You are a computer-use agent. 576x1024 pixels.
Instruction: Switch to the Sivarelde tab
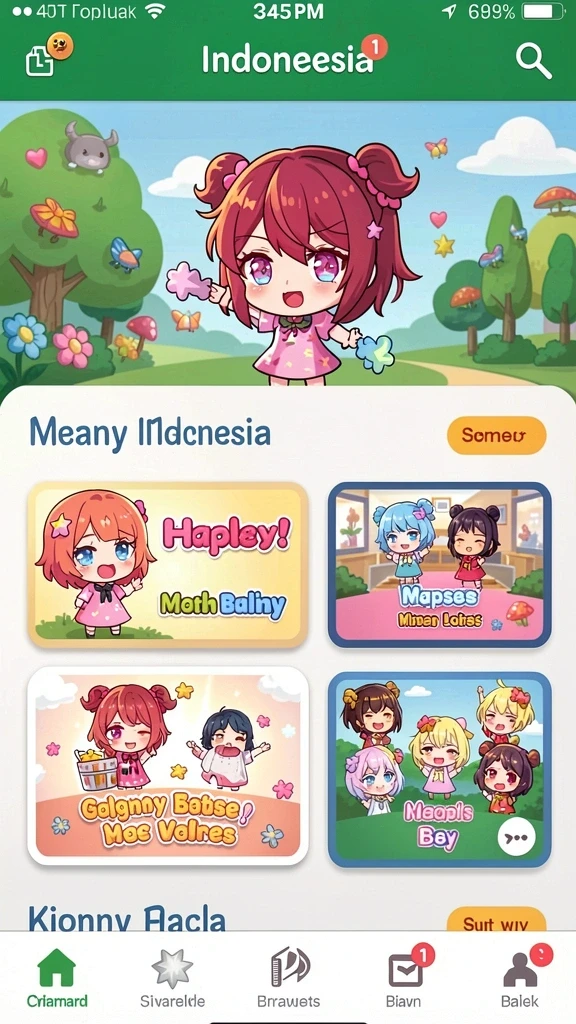pyautogui.click(x=172, y=978)
